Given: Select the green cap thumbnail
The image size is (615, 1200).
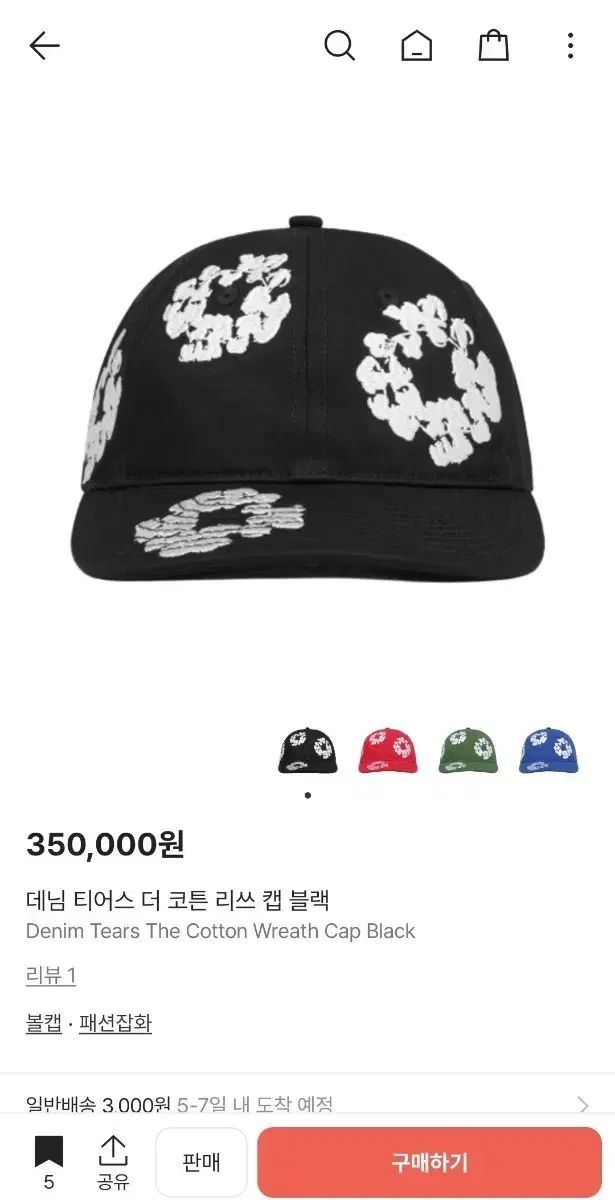Looking at the screenshot, I should 469,750.
